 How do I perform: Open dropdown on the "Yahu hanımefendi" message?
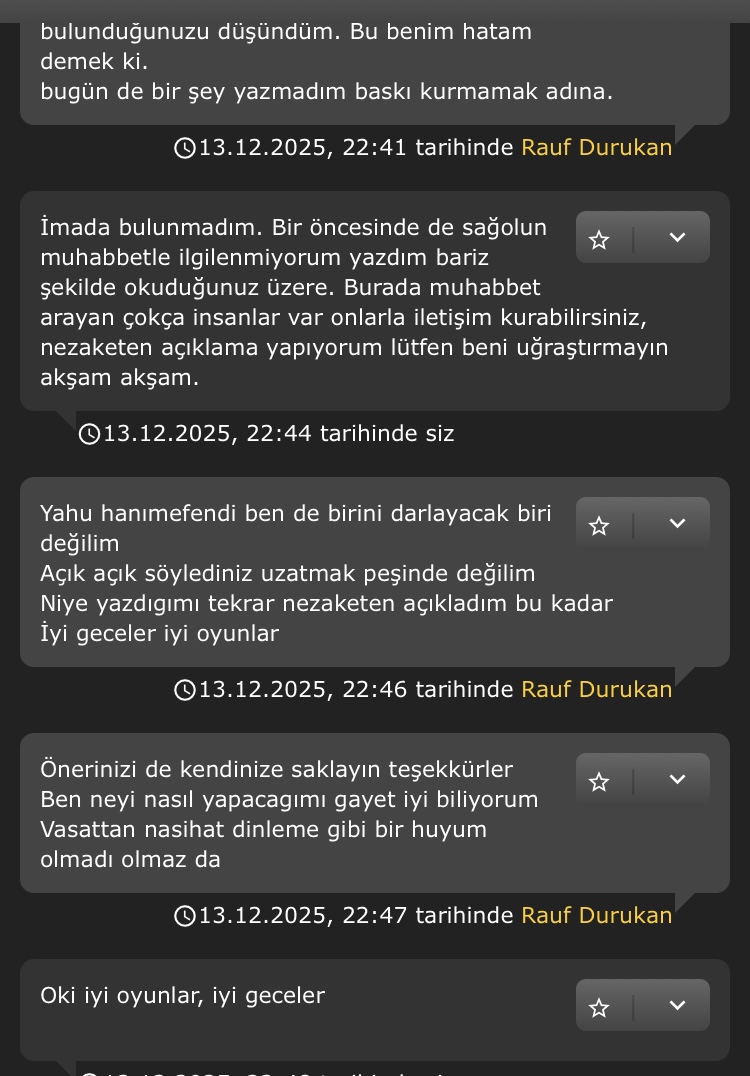pyautogui.click(x=677, y=524)
